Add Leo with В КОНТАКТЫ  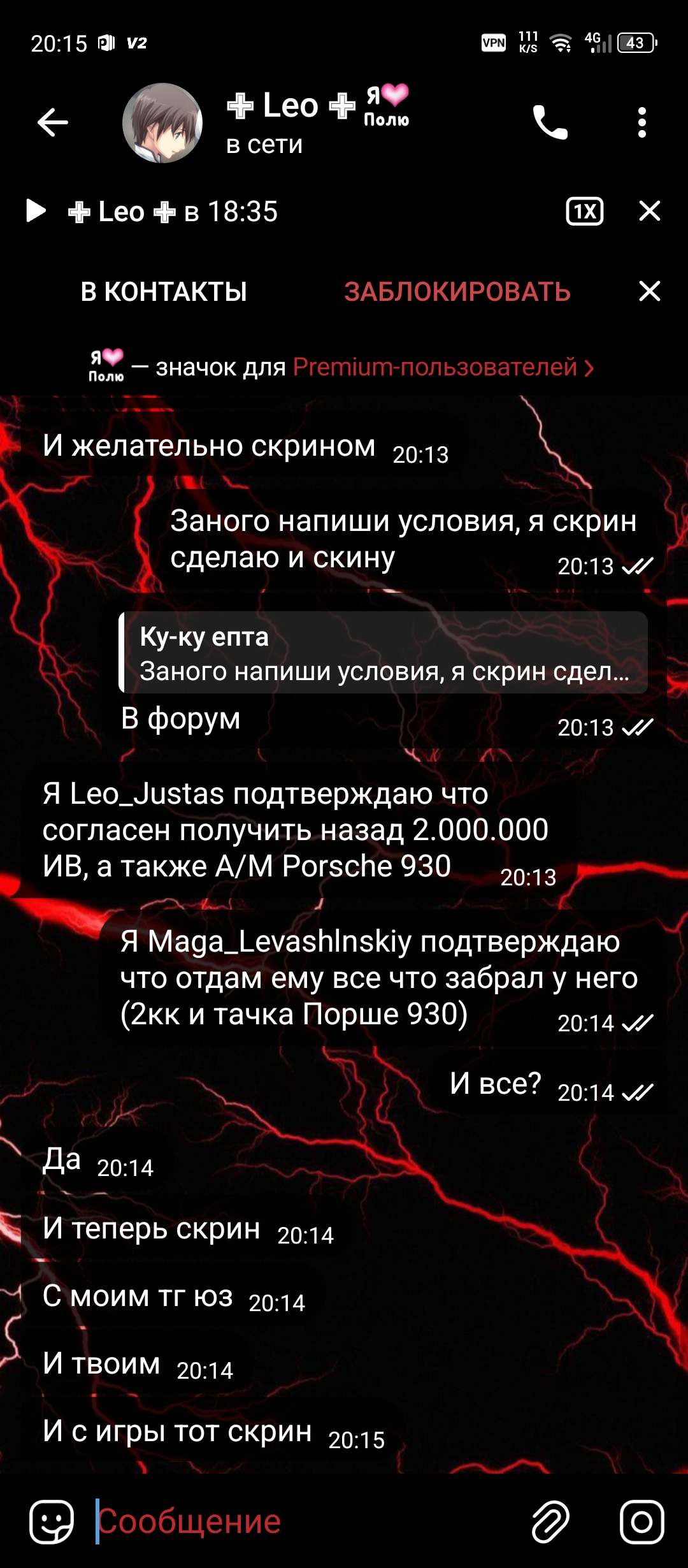[164, 292]
